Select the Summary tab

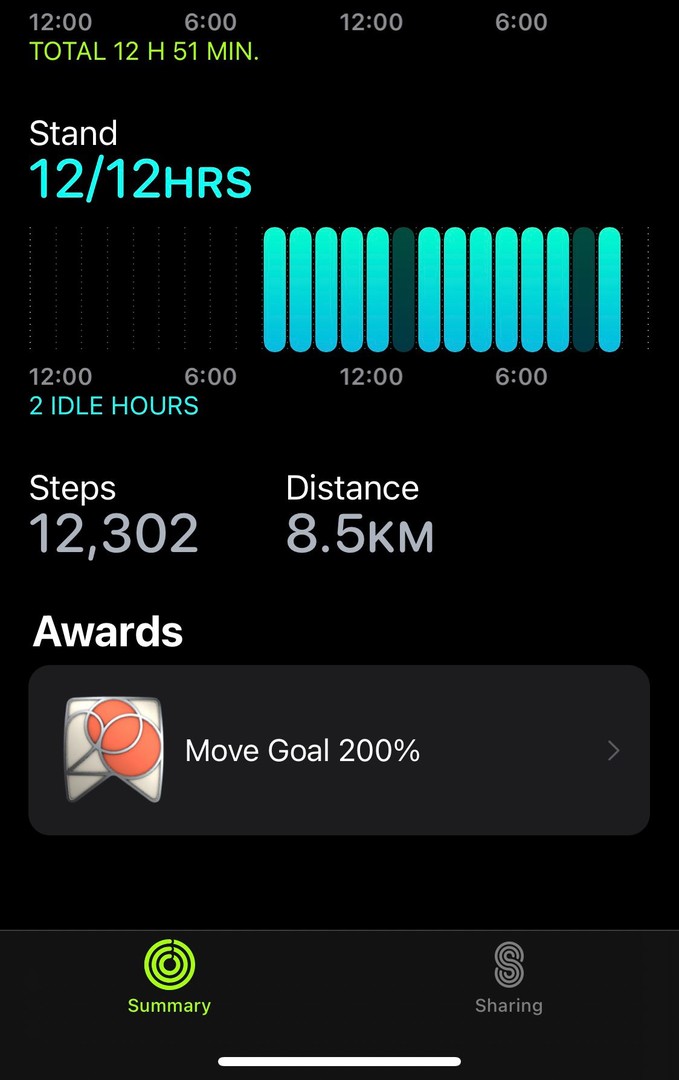pos(169,978)
